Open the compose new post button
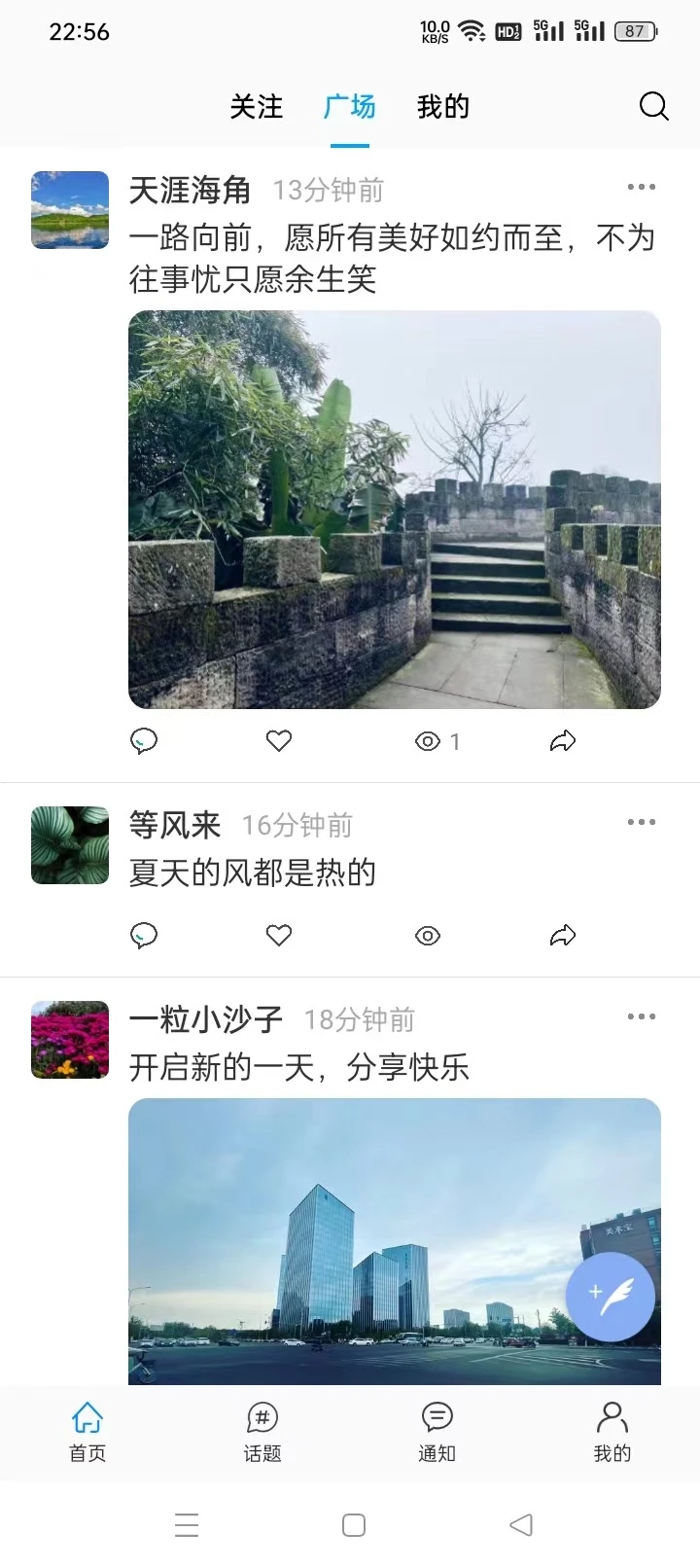Screen dimensions: 700x1568 click(x=610, y=1297)
